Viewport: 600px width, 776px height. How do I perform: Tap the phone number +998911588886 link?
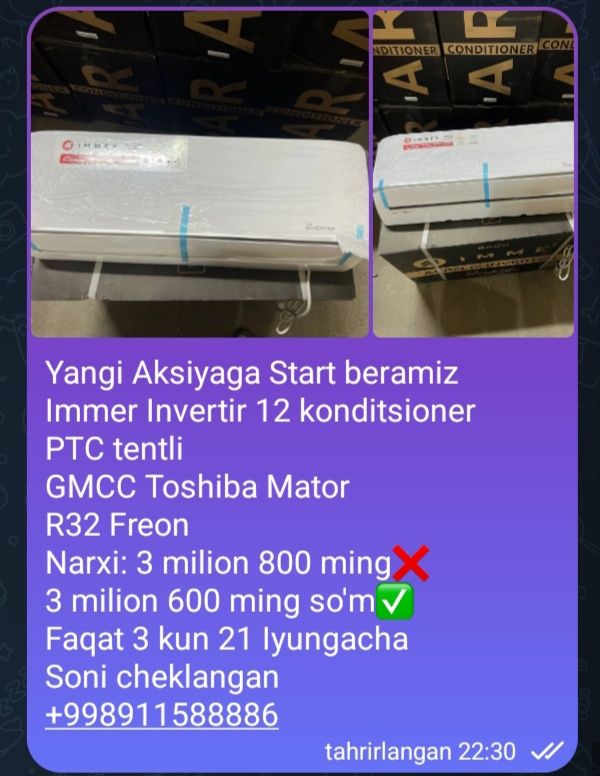[162, 715]
